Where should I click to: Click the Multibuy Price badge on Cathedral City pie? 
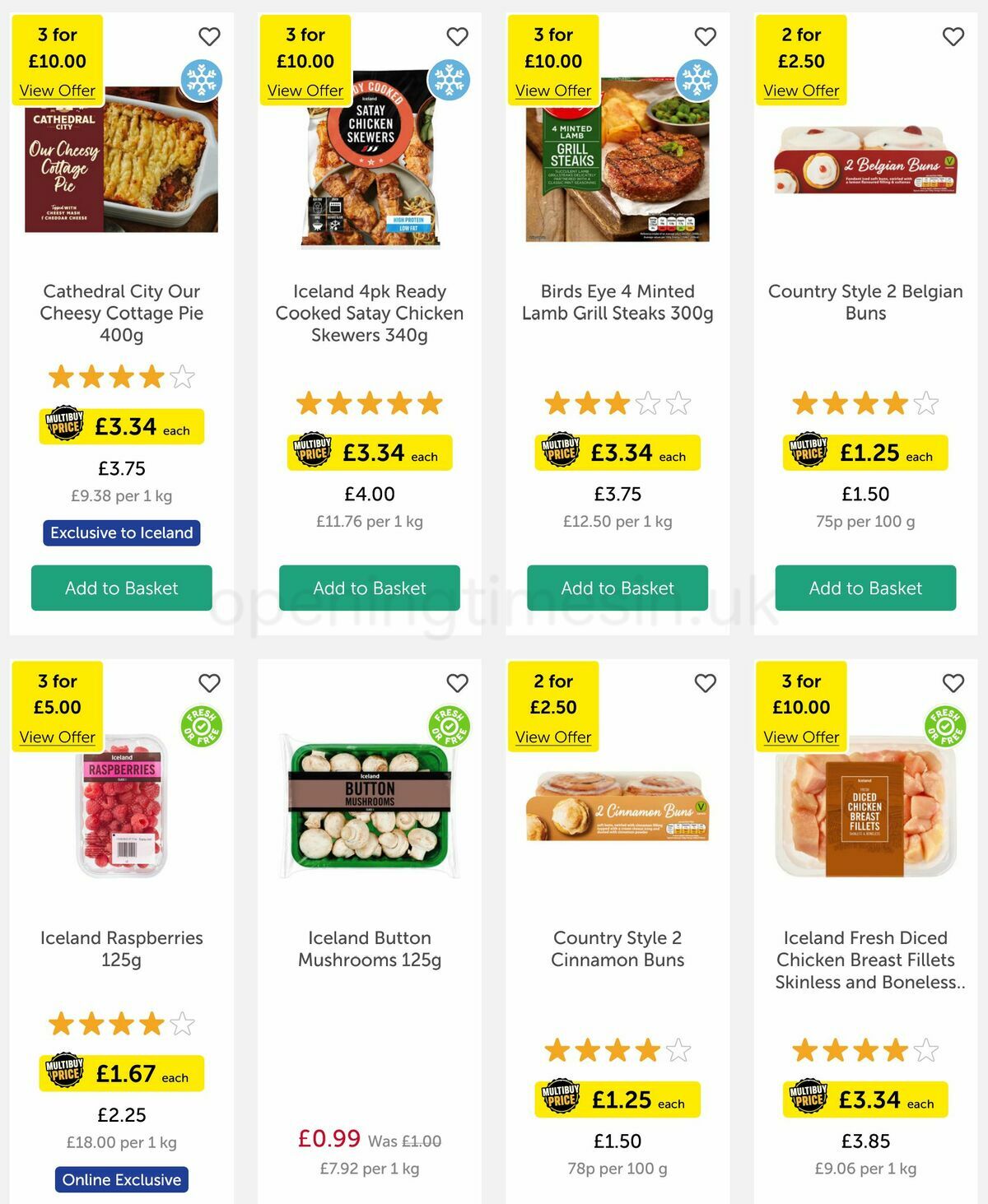63,426
